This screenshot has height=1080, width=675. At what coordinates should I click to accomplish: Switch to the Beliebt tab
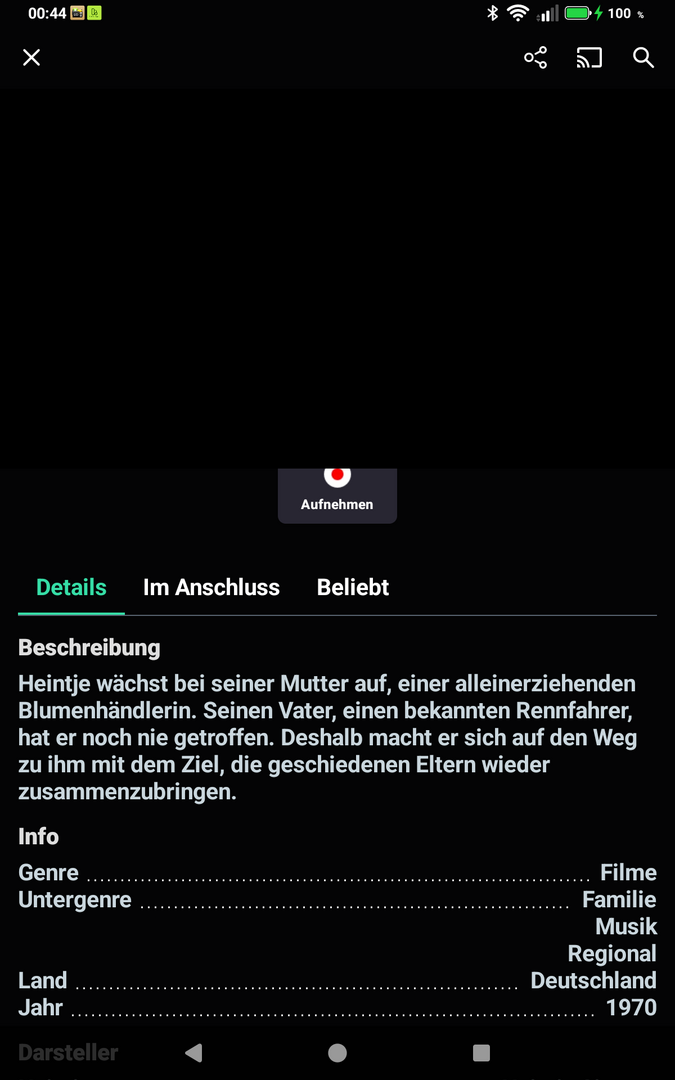353,588
